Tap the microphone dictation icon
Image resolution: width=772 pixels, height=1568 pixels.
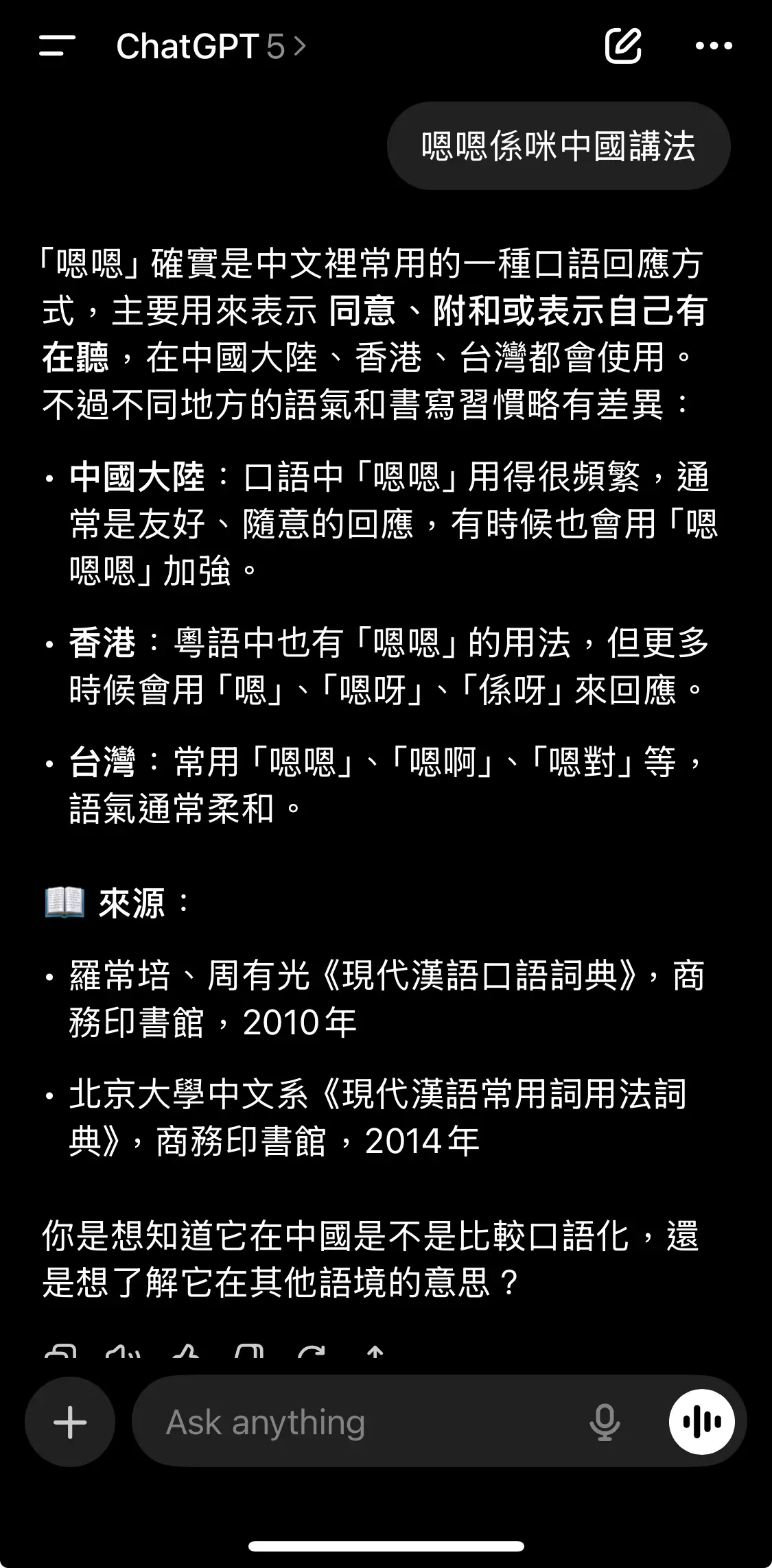pos(605,1422)
